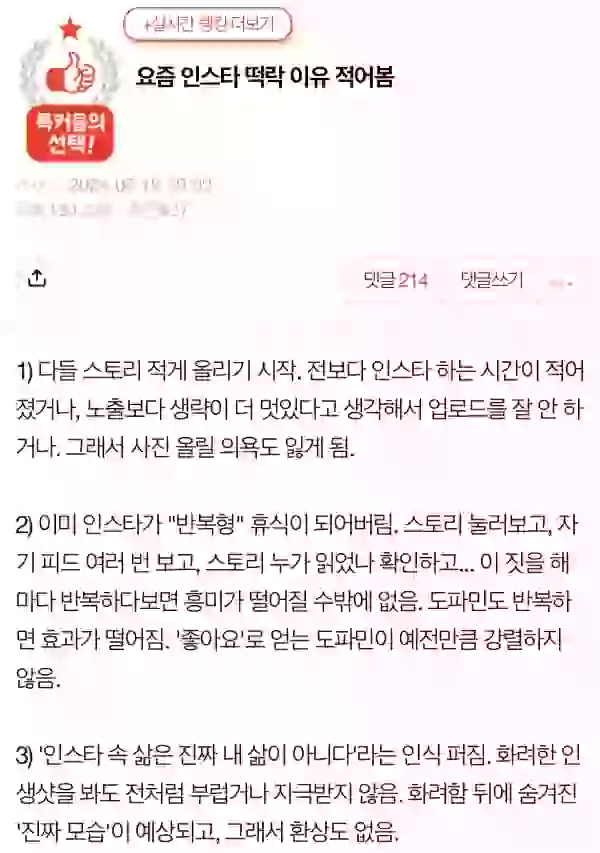
Task: Share this post
Action: click(37, 279)
